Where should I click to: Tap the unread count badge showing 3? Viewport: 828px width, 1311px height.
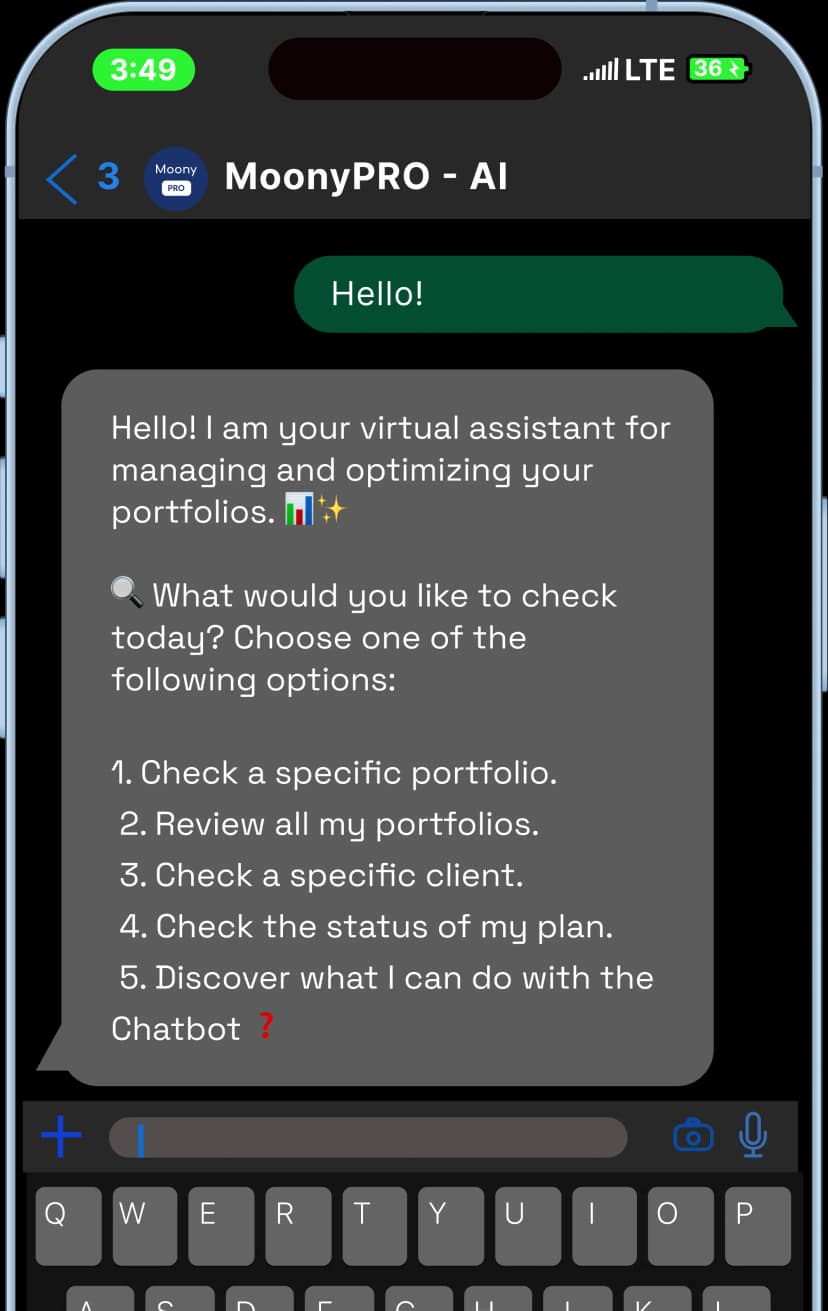click(108, 176)
